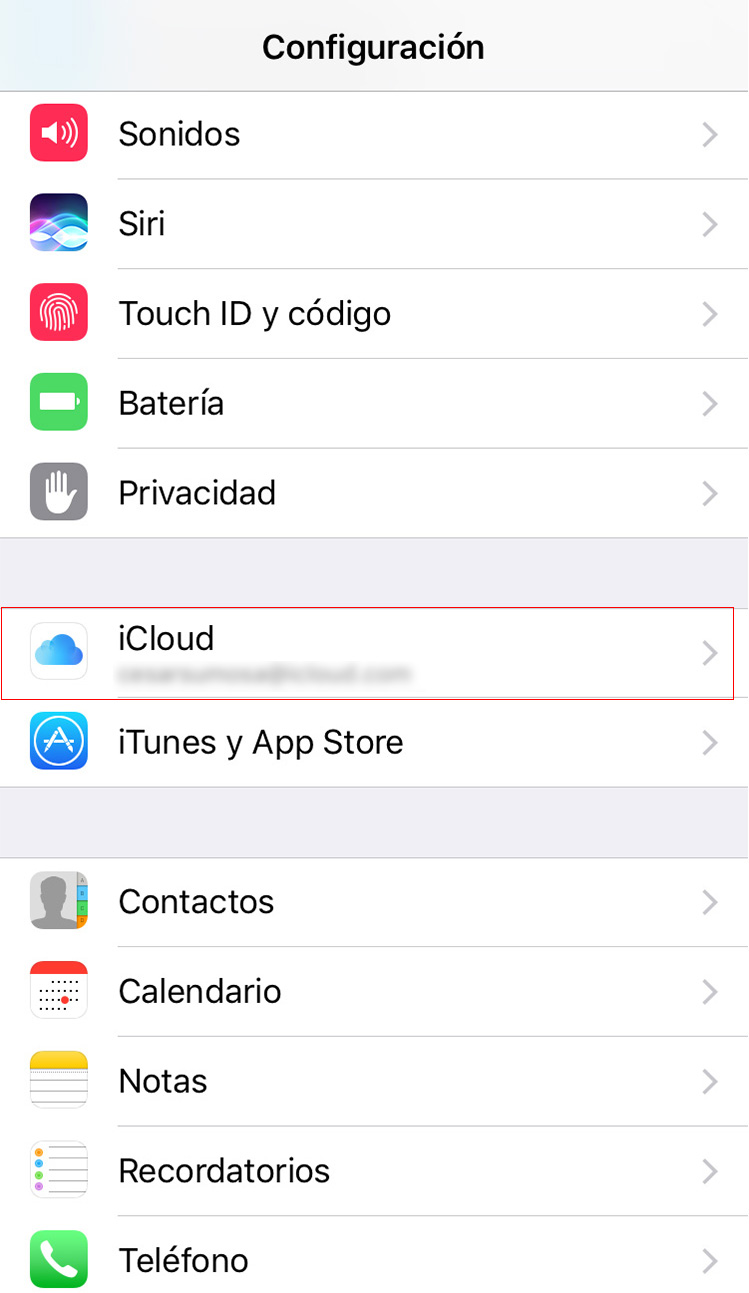This screenshot has height=1293, width=749.
Task: Select the Privacidad row
Action: coord(374,493)
